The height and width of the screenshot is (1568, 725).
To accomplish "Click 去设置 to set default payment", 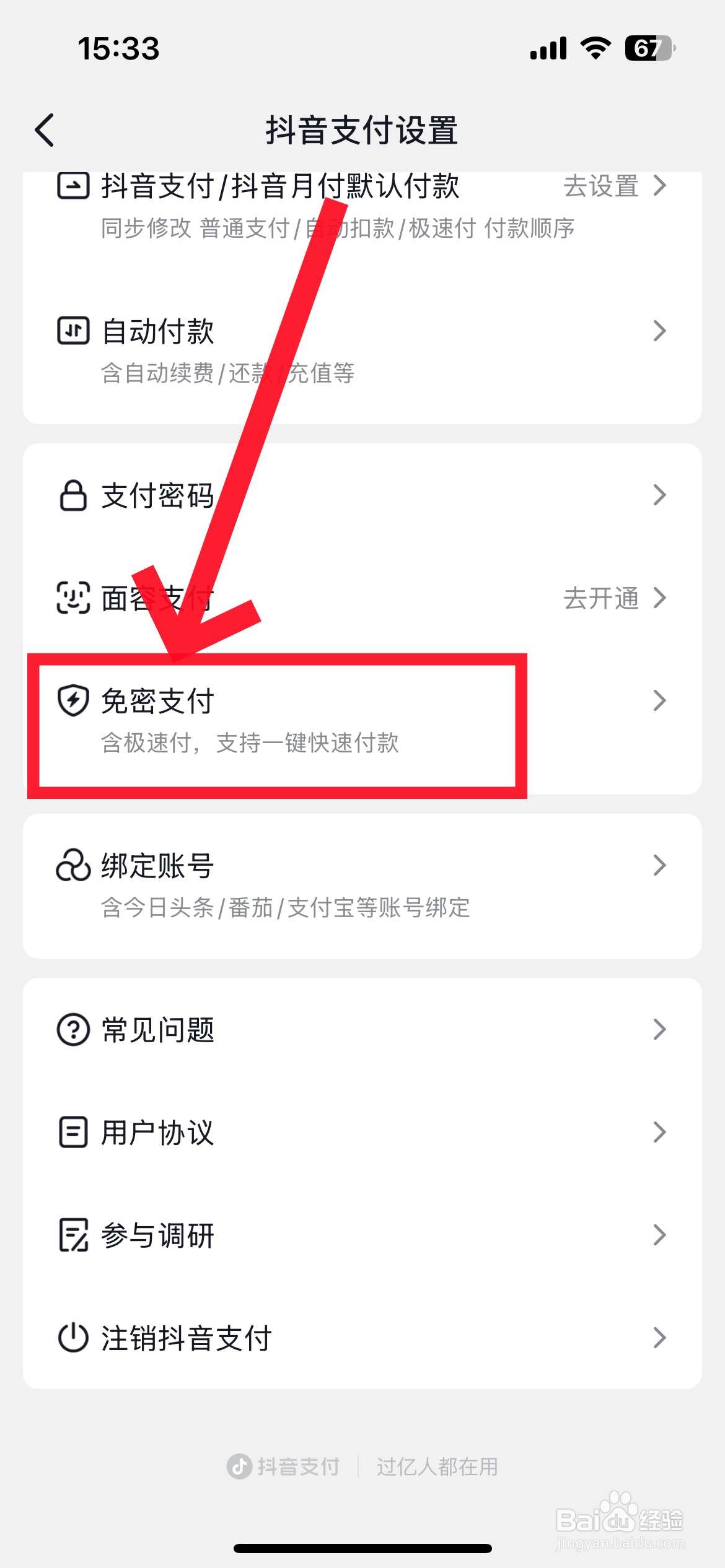I will coord(602,186).
